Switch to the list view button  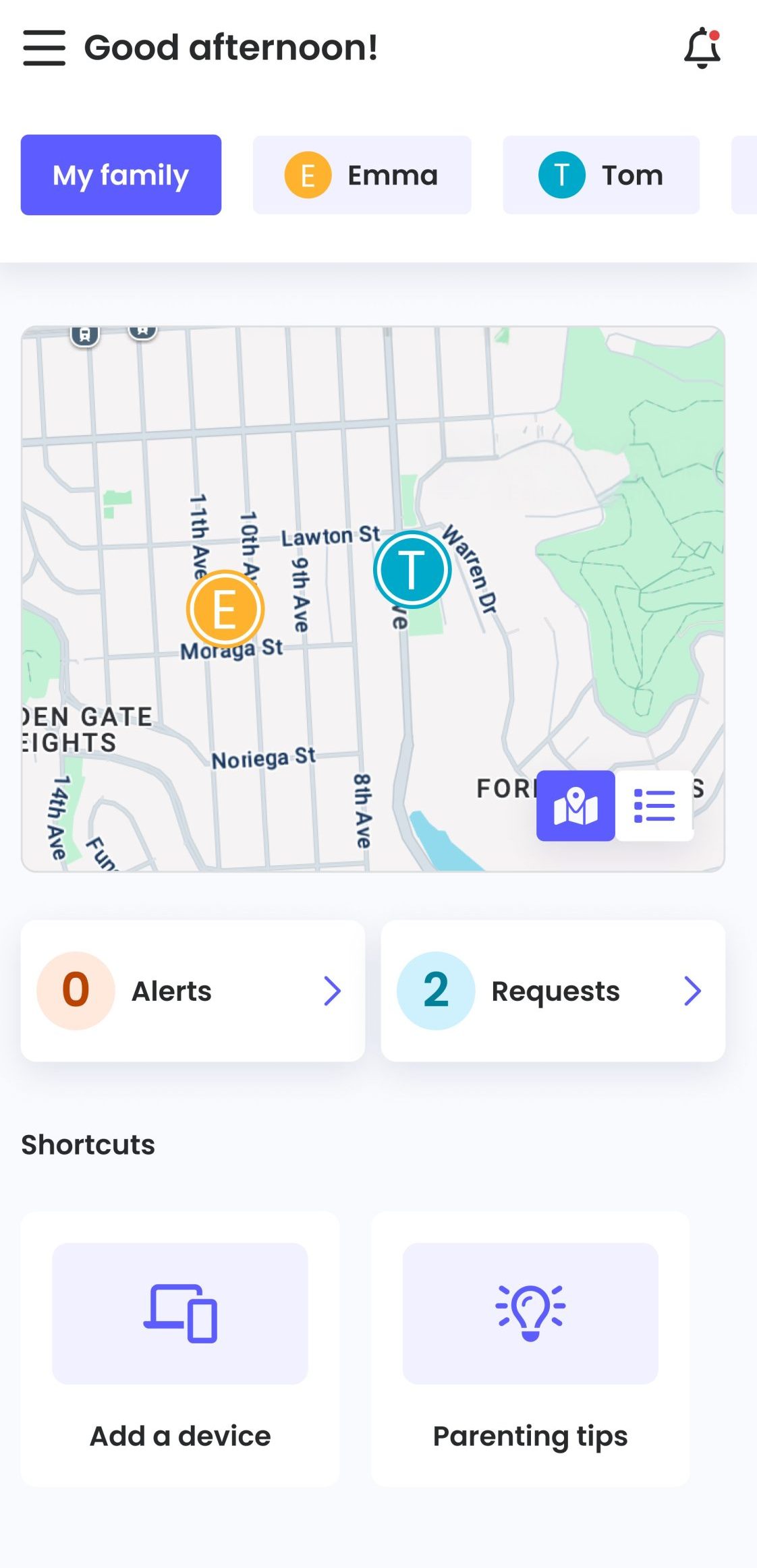[654, 806]
